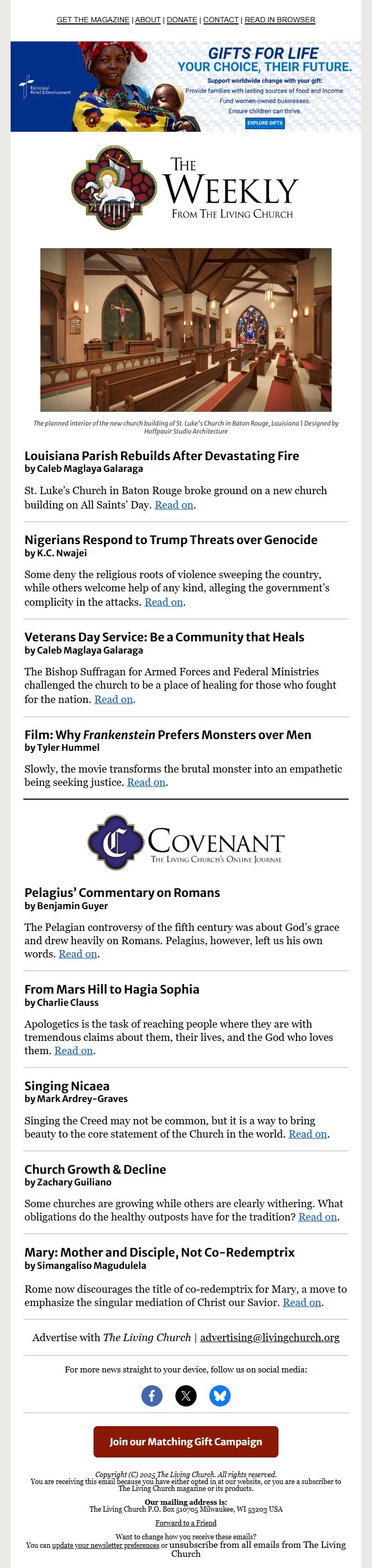This screenshot has height=1568, width=372.
Task: Read on about Pelagius' Commentary on Romans
Action: [x=78, y=954]
